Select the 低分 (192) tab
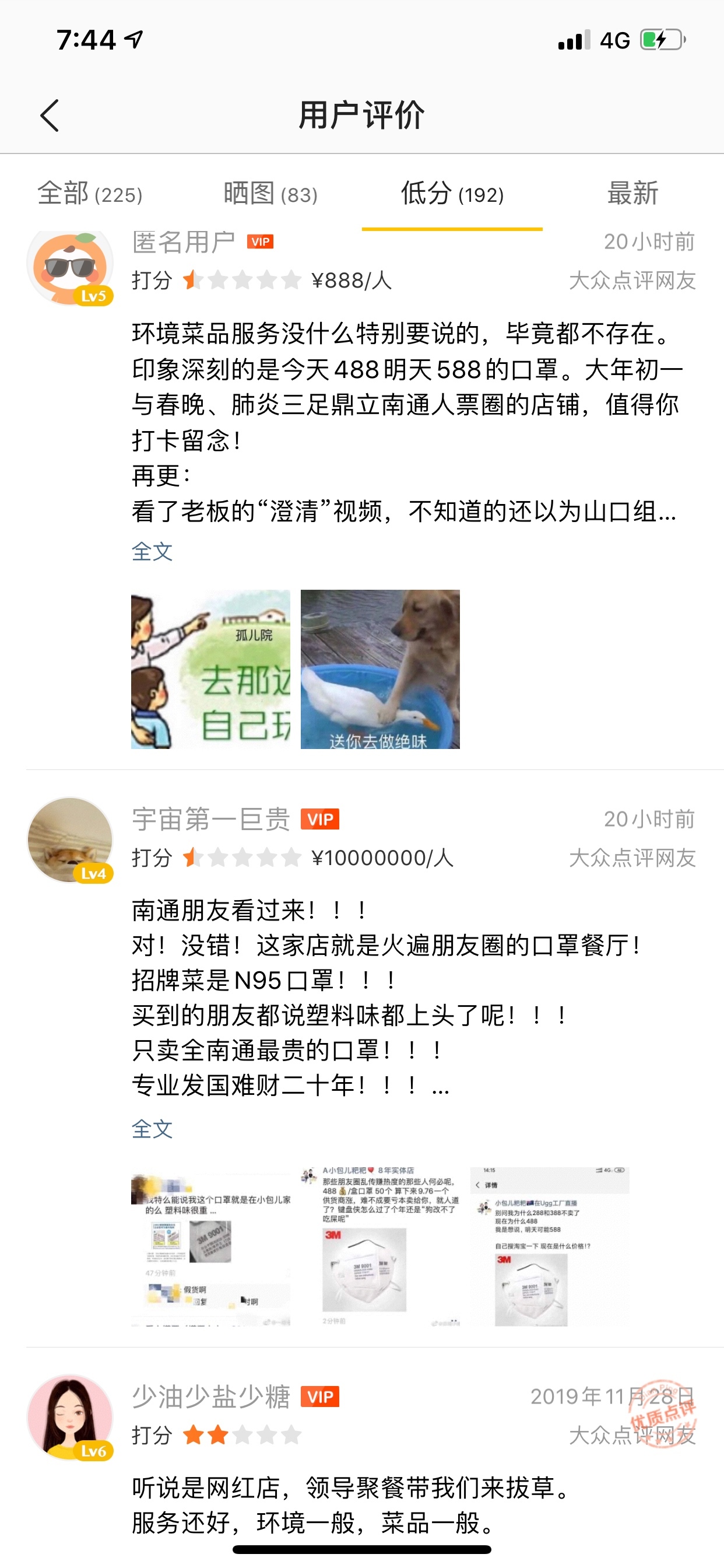This screenshot has width=724, height=1568. click(x=452, y=194)
